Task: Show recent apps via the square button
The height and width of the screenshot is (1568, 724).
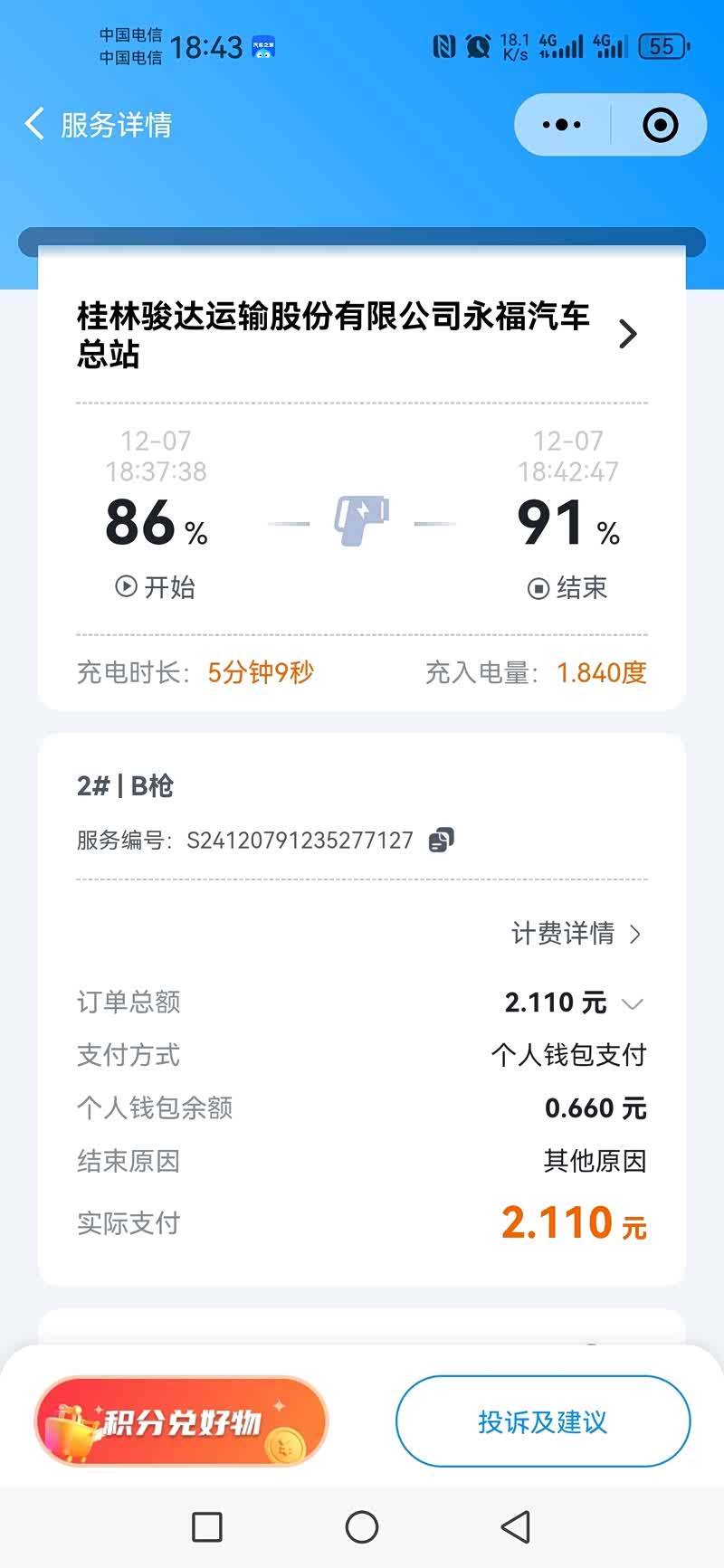Action: [207, 1527]
